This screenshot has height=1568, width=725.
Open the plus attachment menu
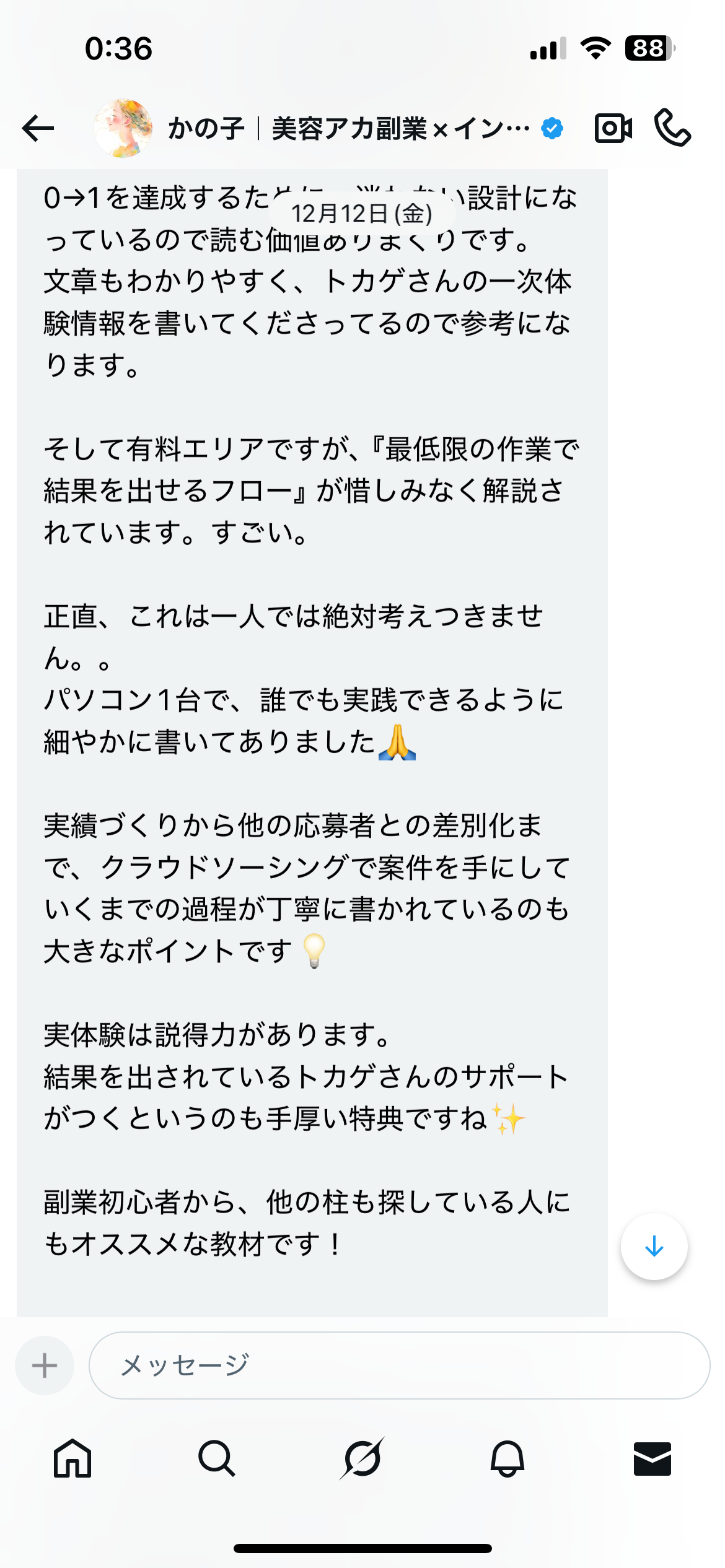click(x=45, y=1365)
